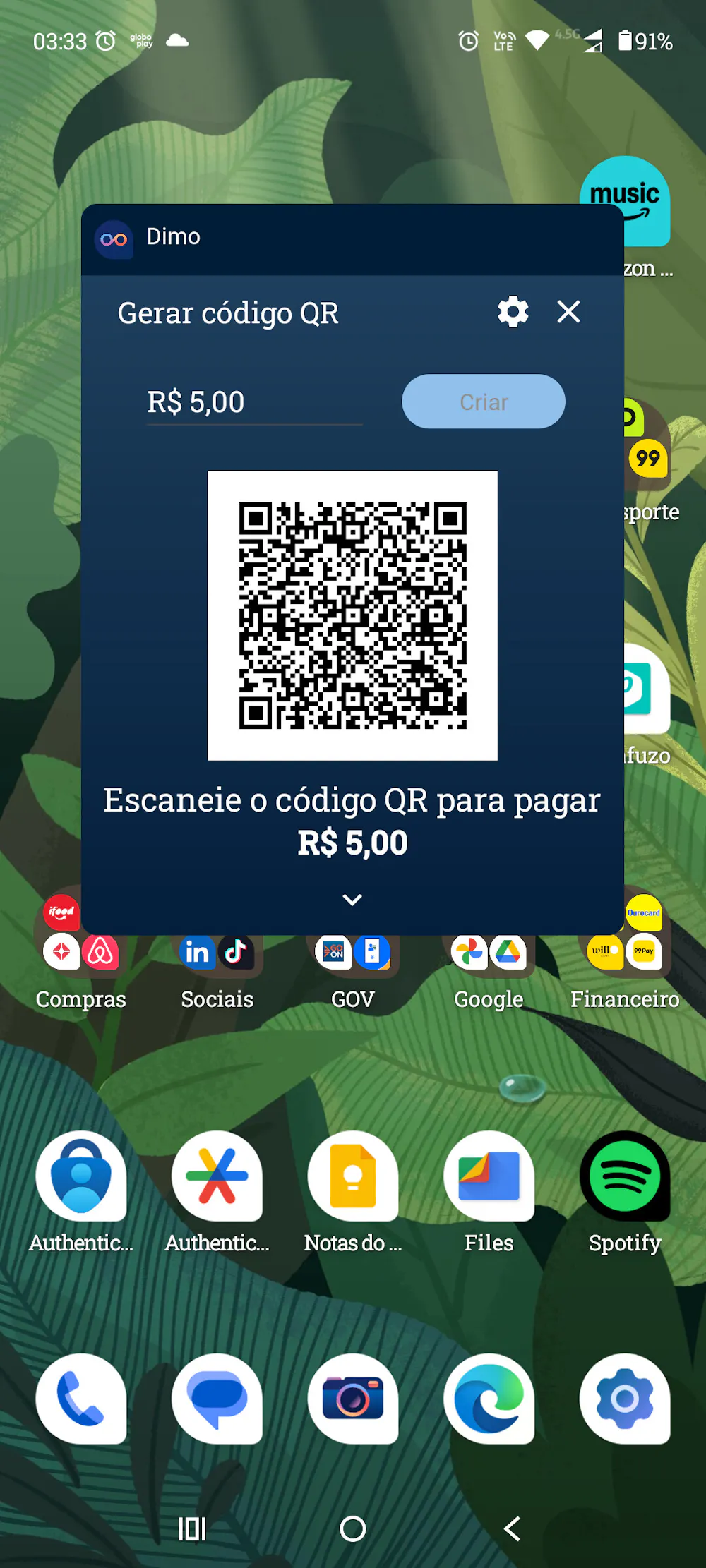Open the Dimo widget settings gear
706x1568 pixels.
(513, 312)
